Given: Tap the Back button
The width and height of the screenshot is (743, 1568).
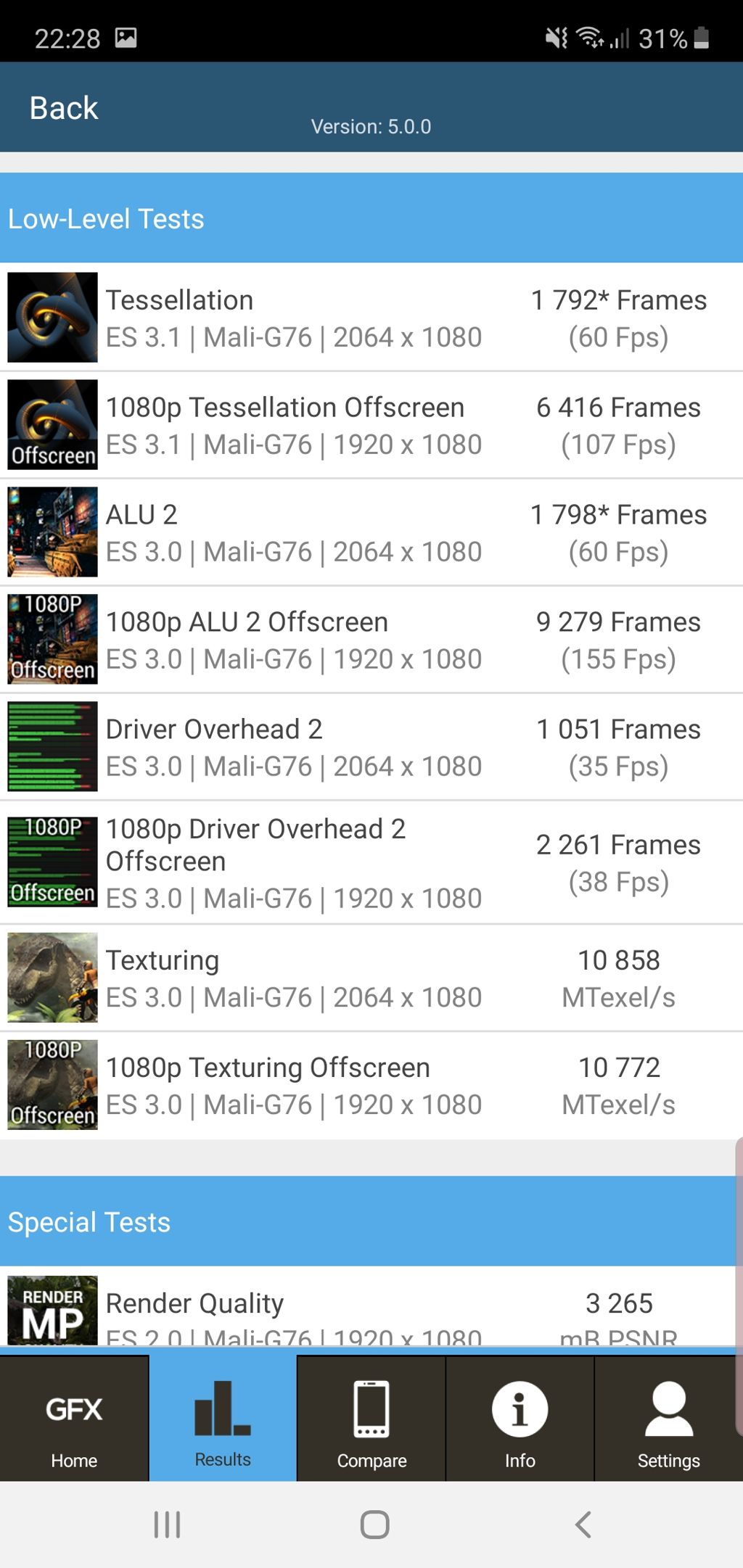Looking at the screenshot, I should pos(64,108).
